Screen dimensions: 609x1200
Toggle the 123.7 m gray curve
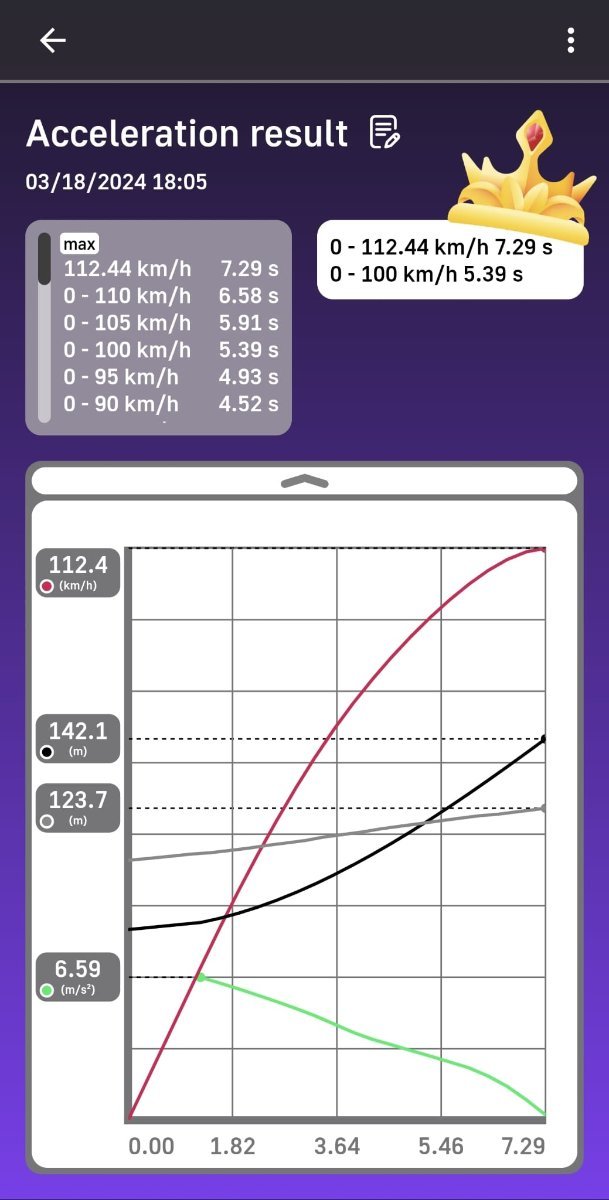(x=78, y=808)
